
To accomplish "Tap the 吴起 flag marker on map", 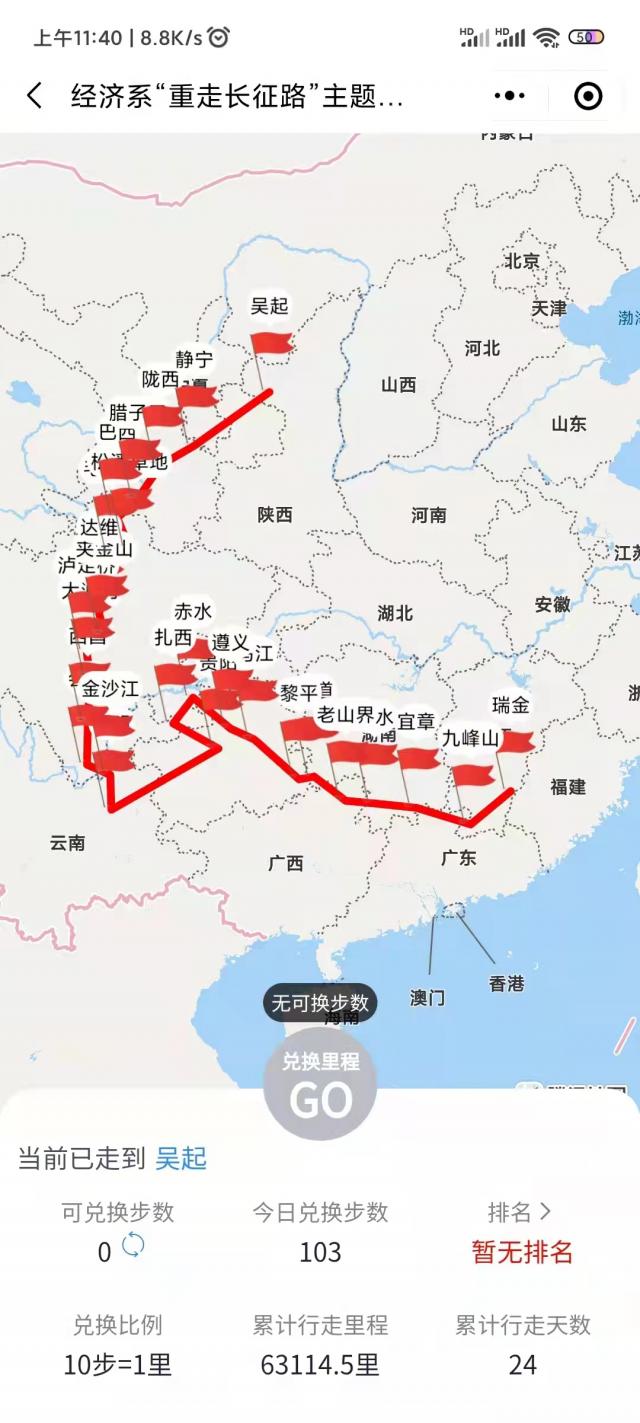I will 271,342.
